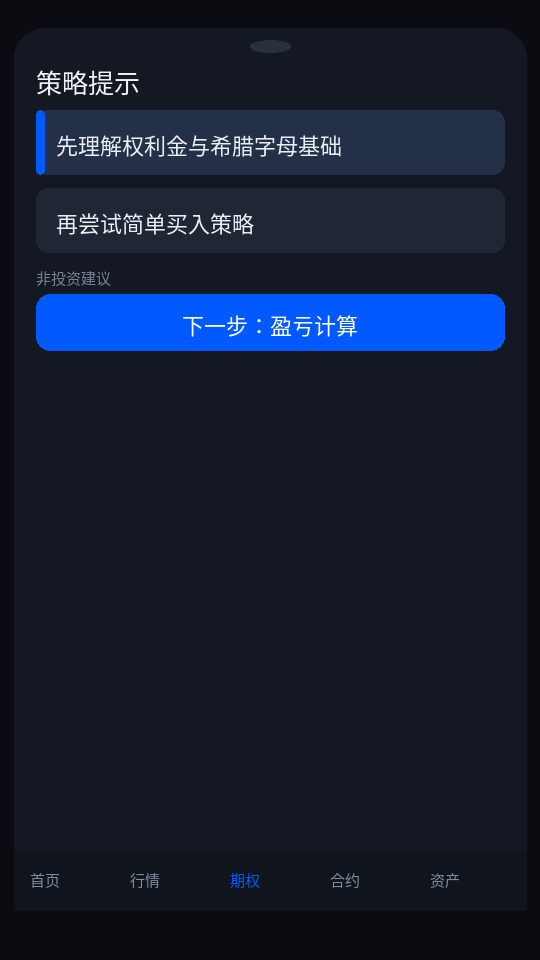Select the 再尝试简单买入策略 tip card
This screenshot has height=960, width=540.
(x=270, y=220)
